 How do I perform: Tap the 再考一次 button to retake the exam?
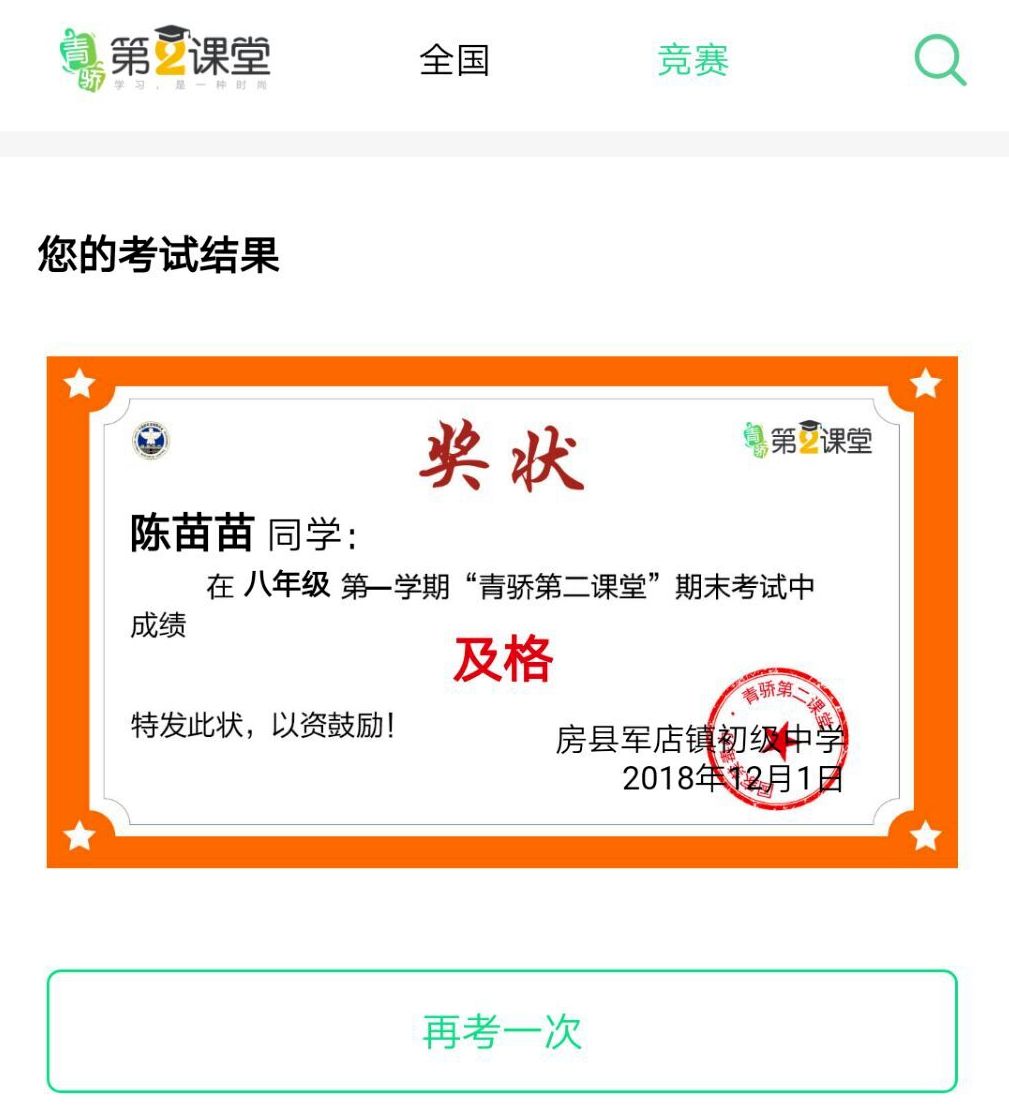pyautogui.click(x=502, y=1031)
